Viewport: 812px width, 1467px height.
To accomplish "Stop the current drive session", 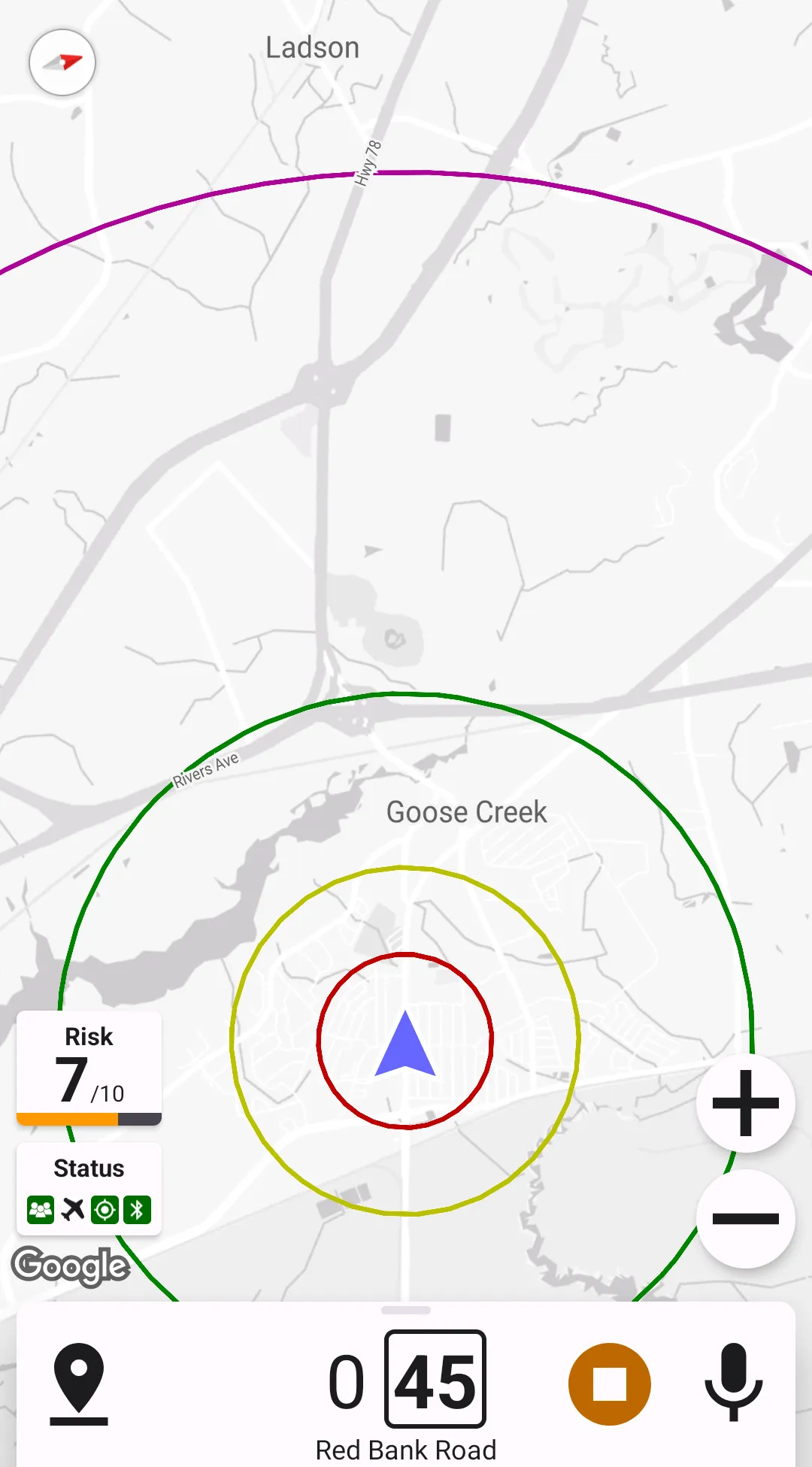I will click(x=609, y=1384).
